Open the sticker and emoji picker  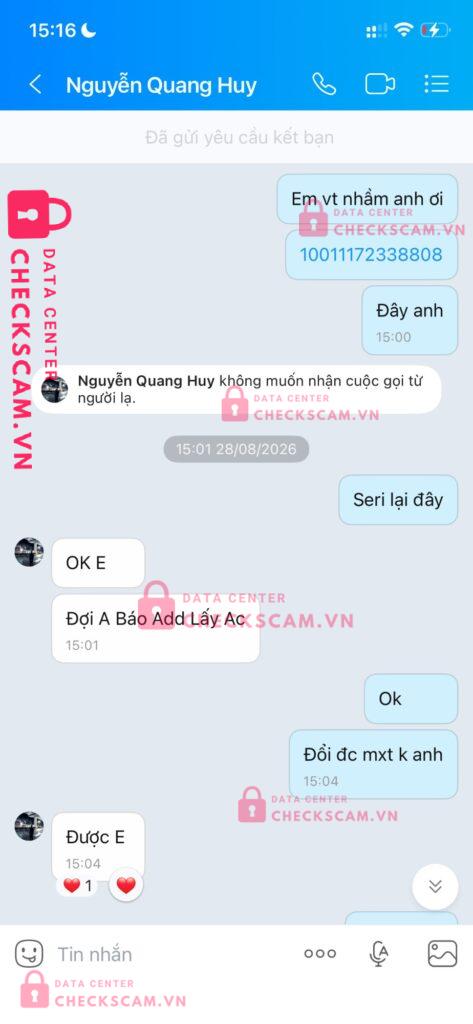(29, 954)
